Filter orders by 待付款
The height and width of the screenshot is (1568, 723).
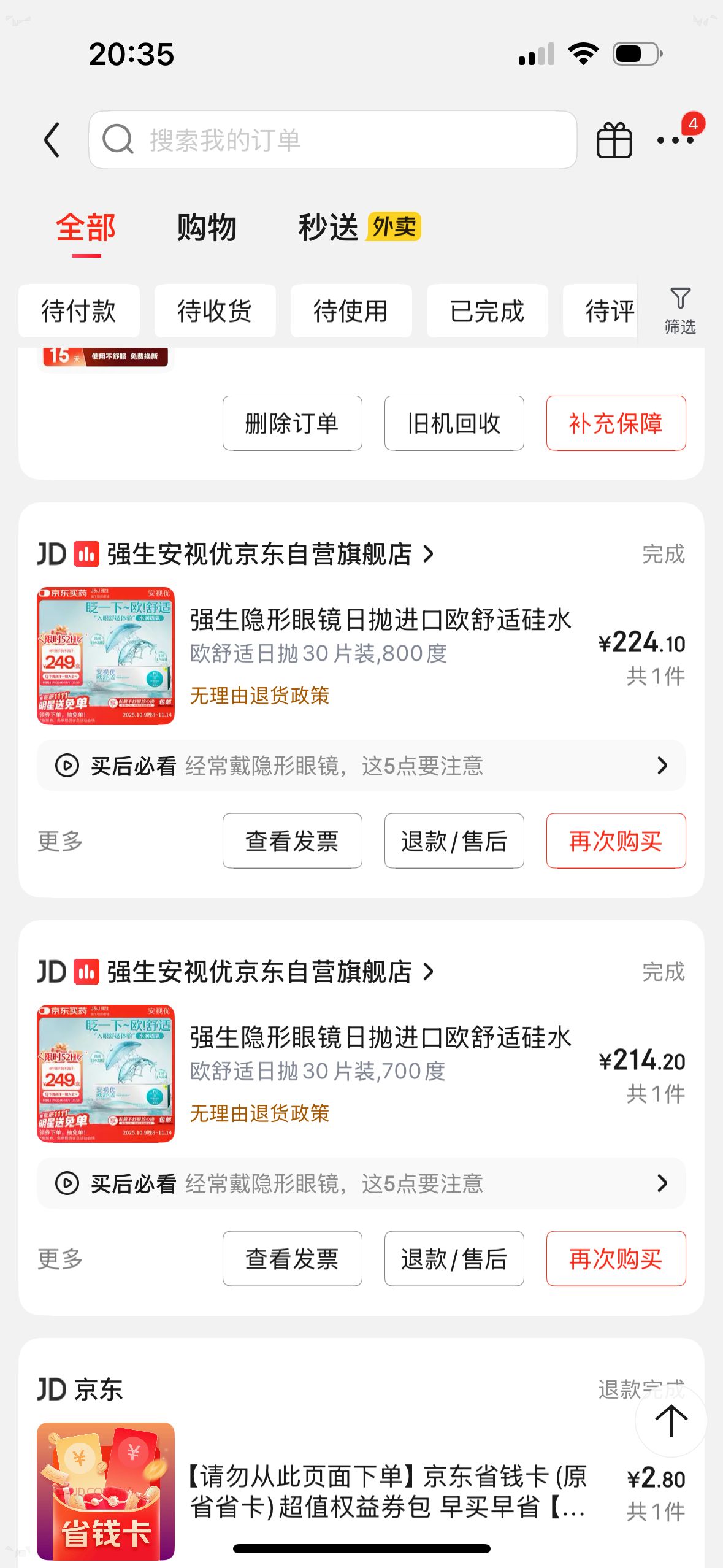pyautogui.click(x=78, y=311)
